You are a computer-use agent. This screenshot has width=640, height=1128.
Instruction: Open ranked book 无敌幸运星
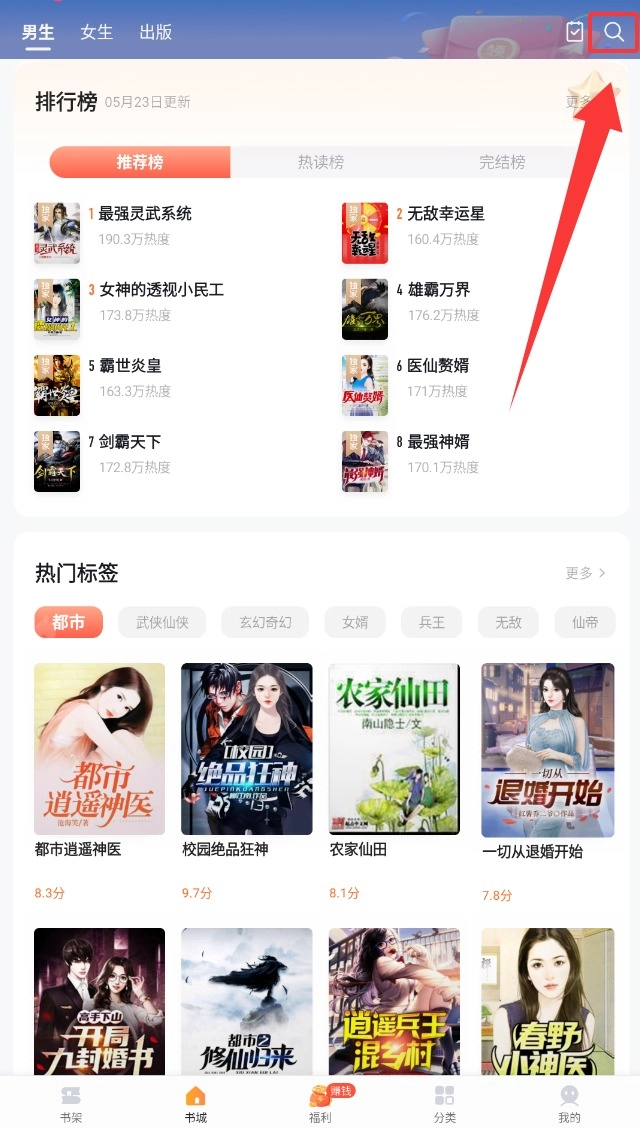coord(445,214)
